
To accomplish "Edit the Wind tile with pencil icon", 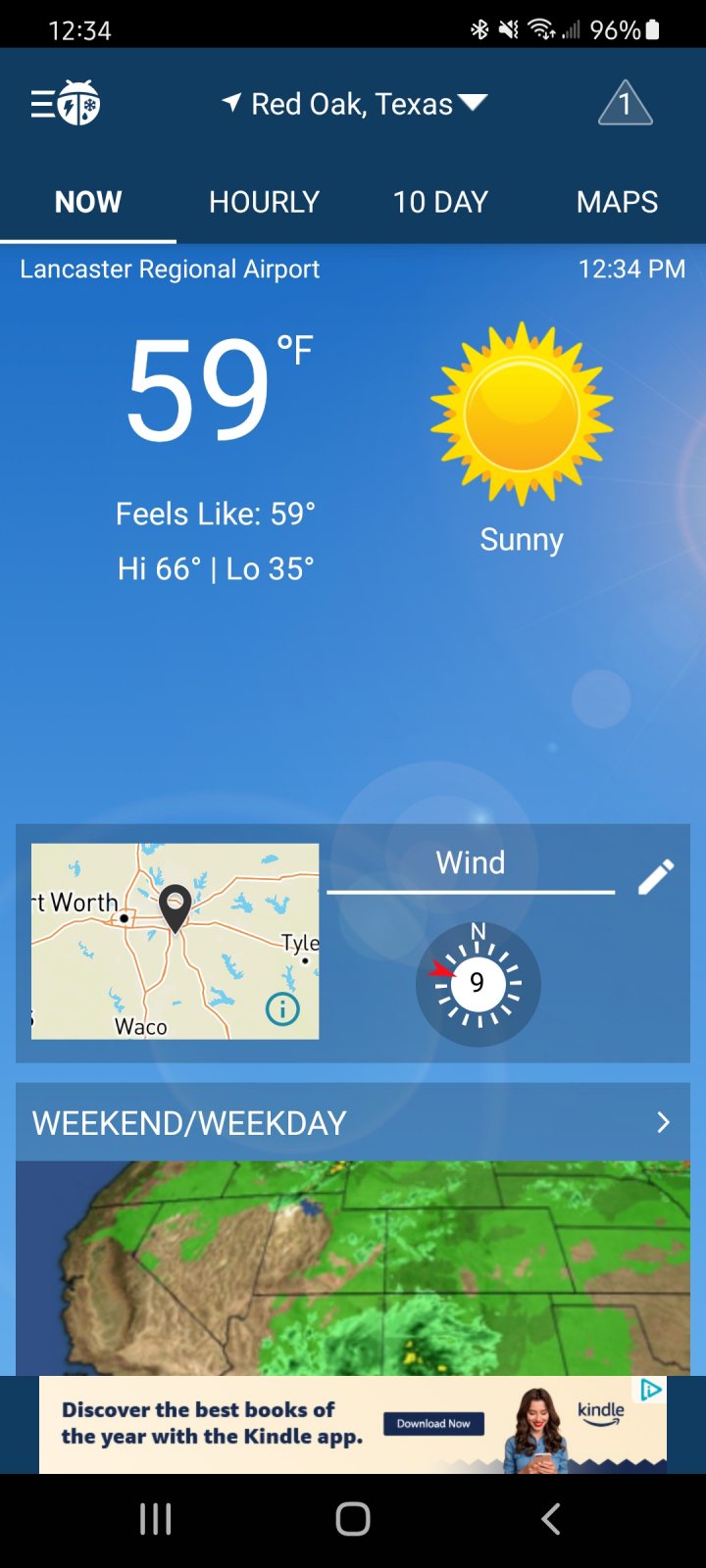I will pyautogui.click(x=656, y=877).
